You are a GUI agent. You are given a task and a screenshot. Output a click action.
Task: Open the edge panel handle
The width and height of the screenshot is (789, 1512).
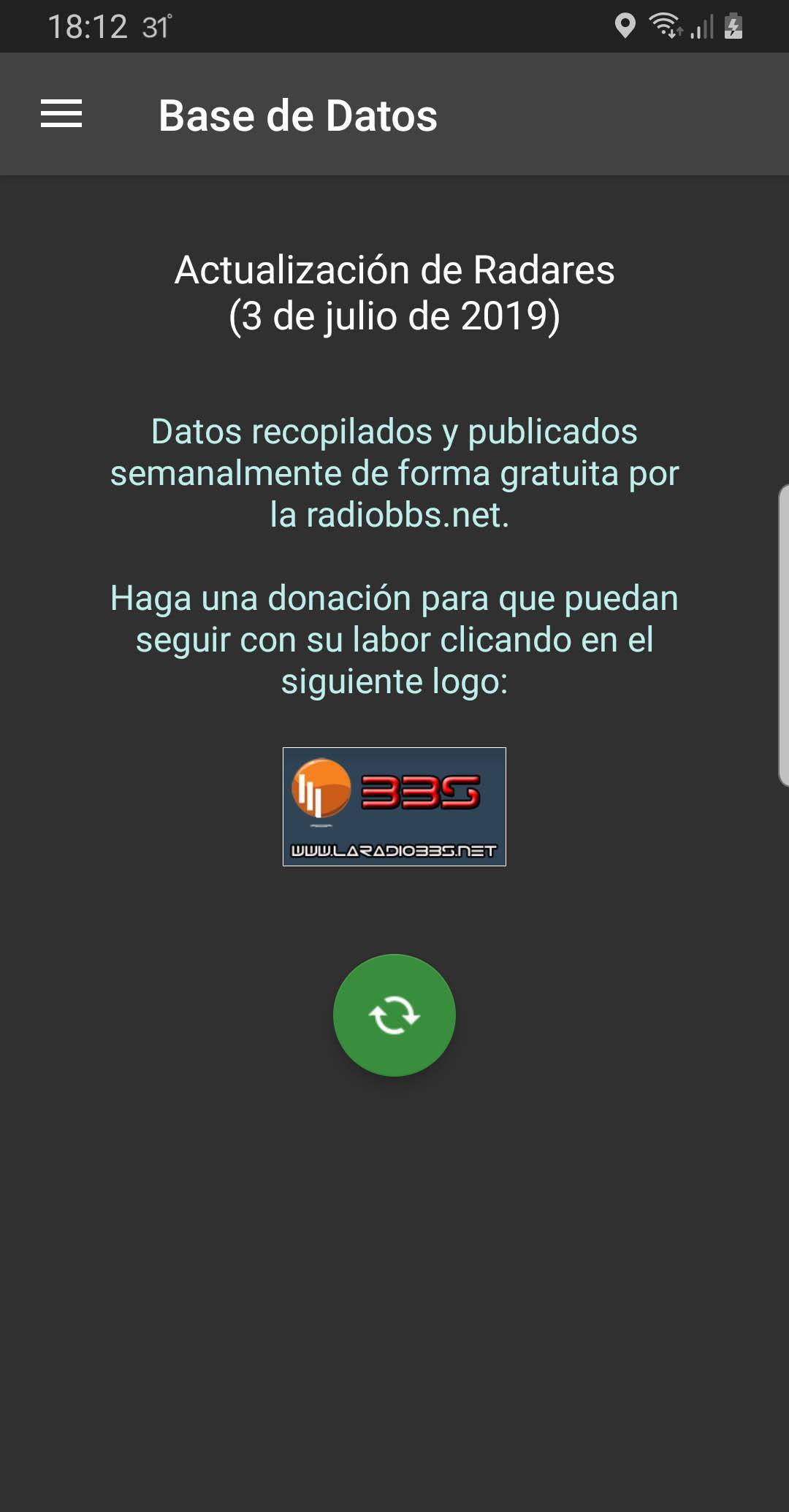783,635
